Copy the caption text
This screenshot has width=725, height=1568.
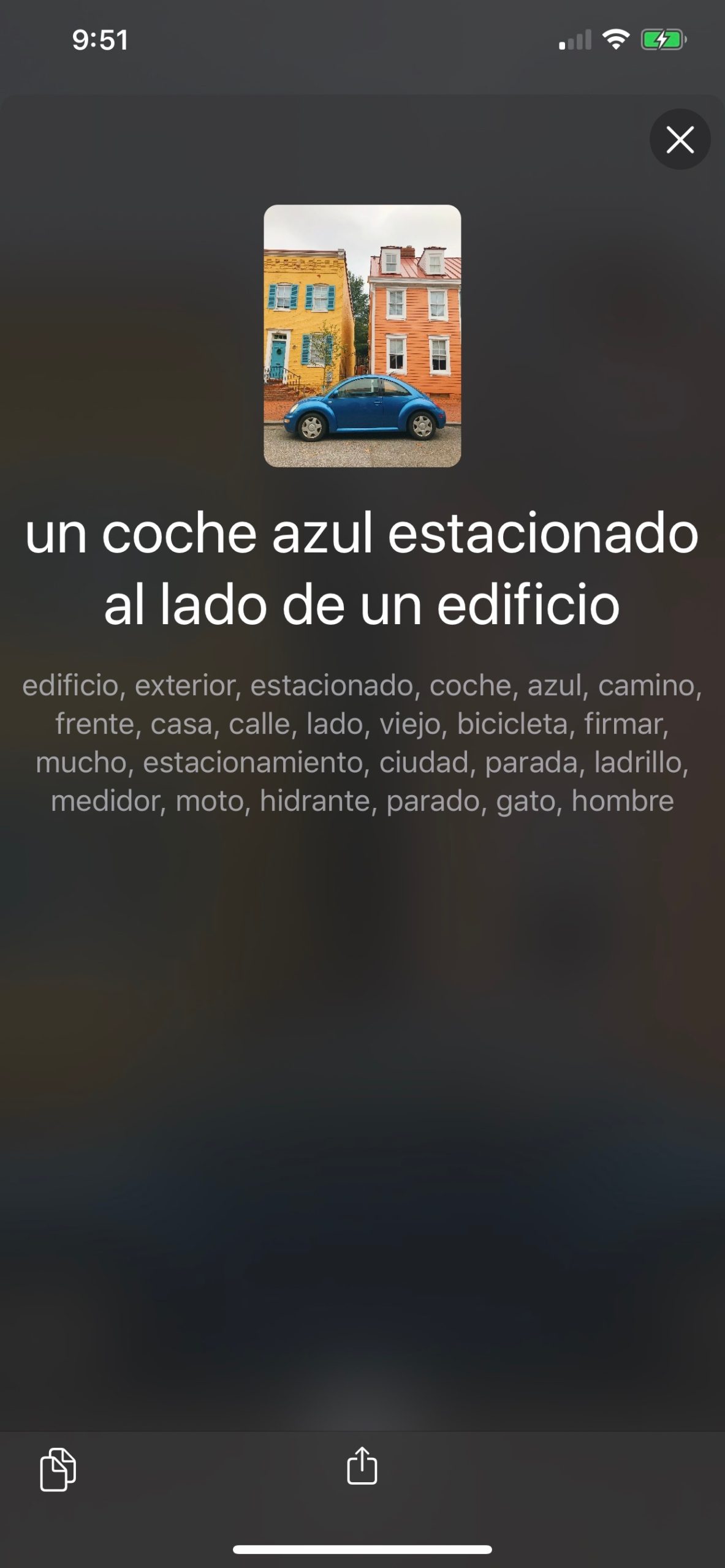click(58, 1469)
